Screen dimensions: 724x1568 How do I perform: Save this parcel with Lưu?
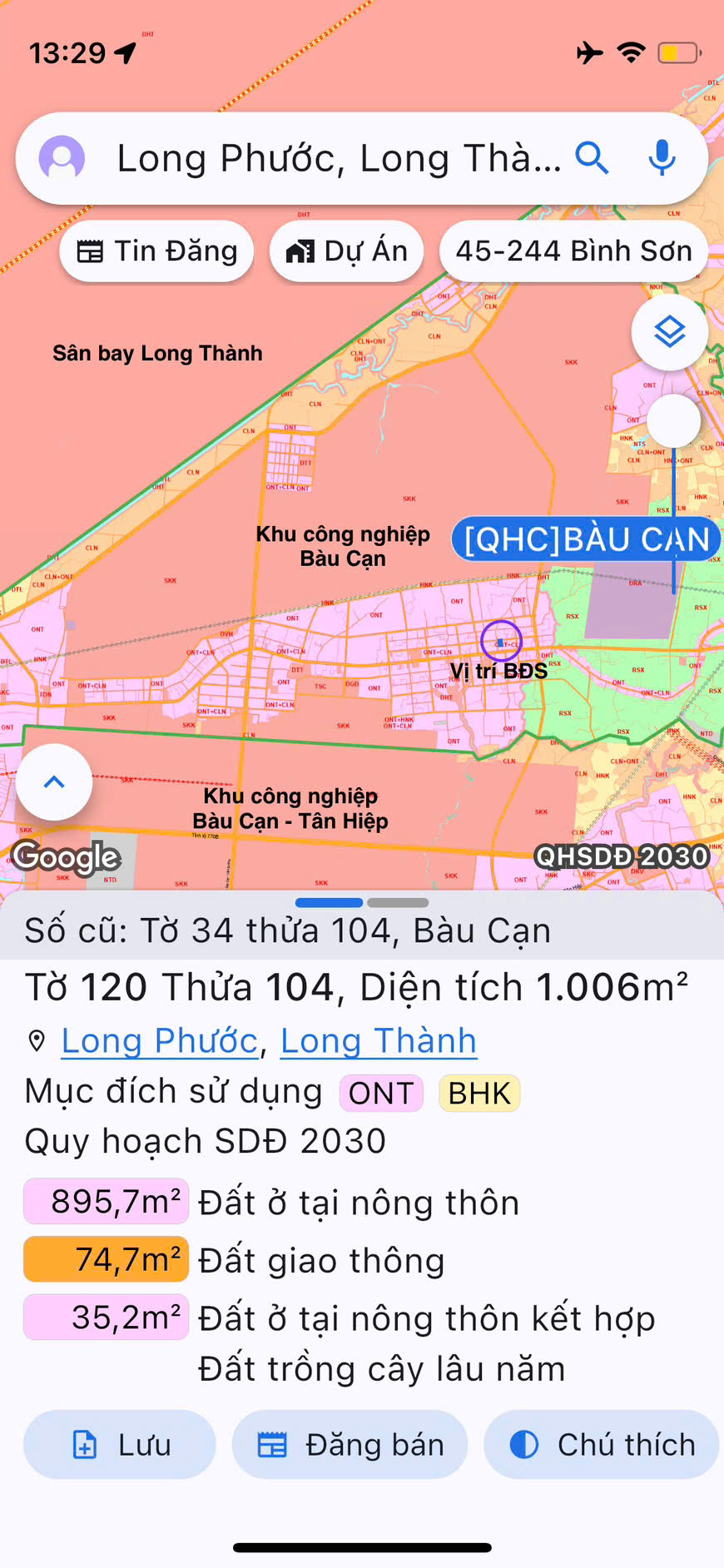coord(120,1445)
